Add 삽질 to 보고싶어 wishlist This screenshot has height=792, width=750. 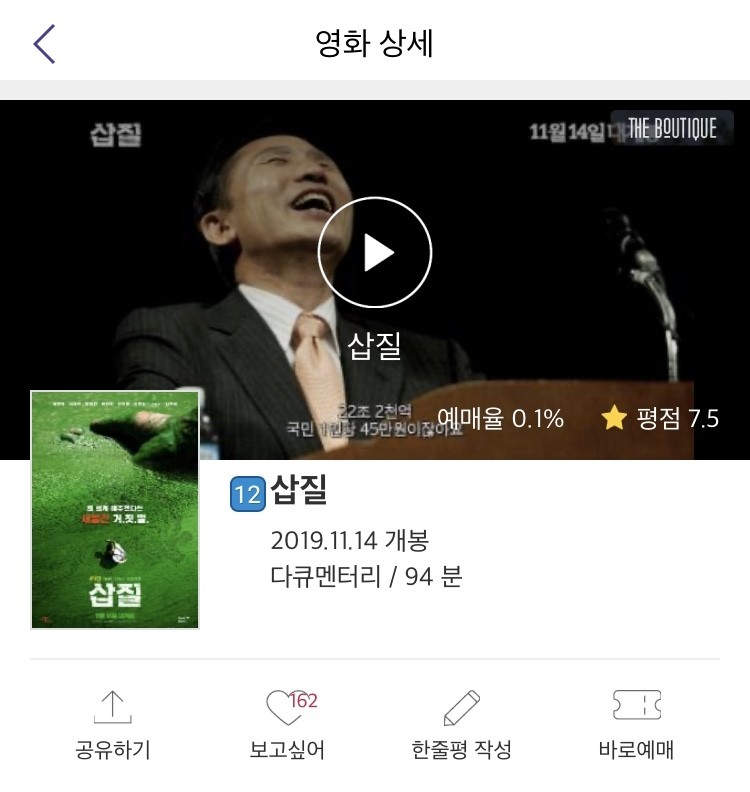[287, 724]
